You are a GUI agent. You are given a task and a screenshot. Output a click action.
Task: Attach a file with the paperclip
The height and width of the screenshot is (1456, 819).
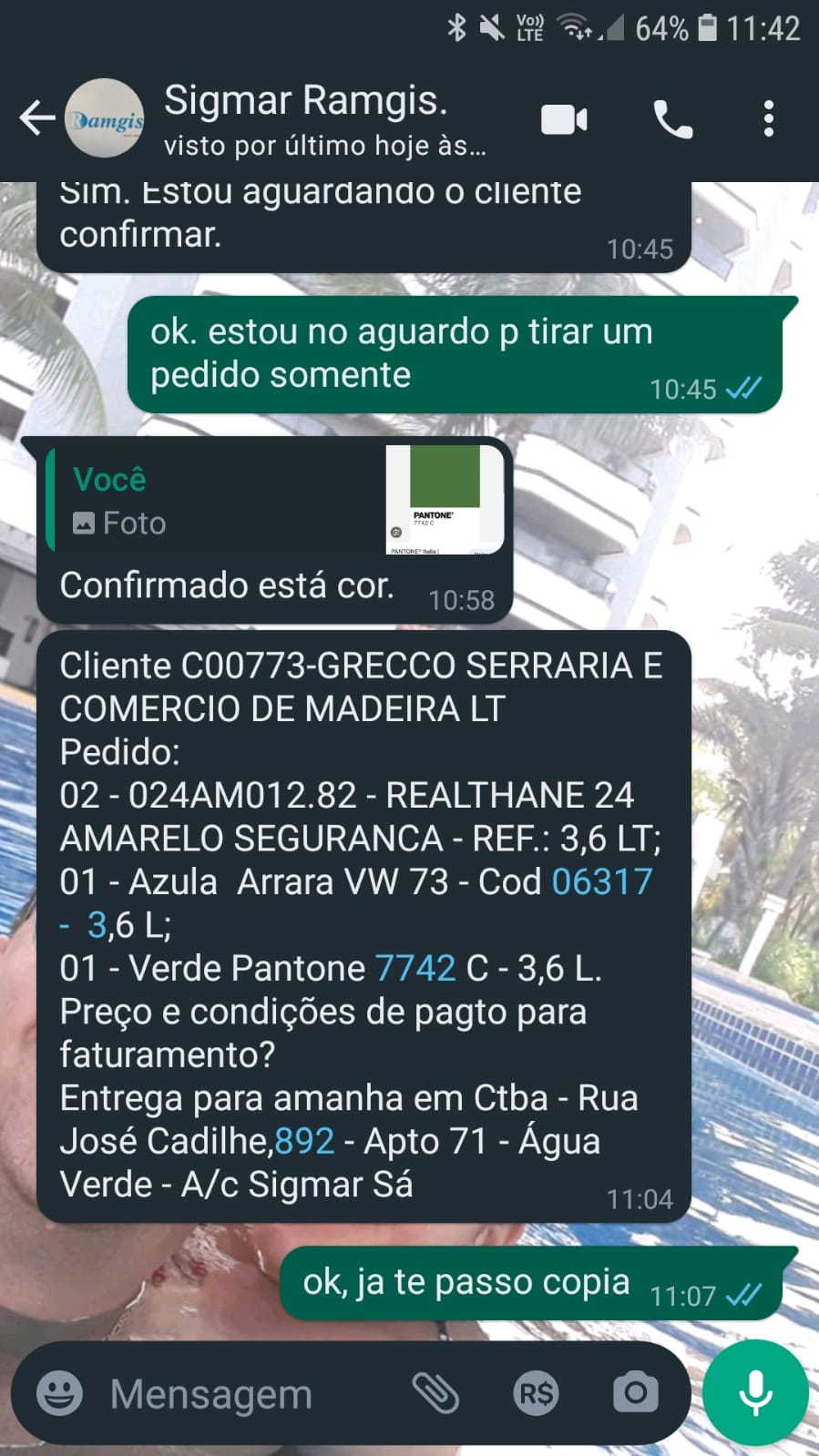coord(435,1393)
